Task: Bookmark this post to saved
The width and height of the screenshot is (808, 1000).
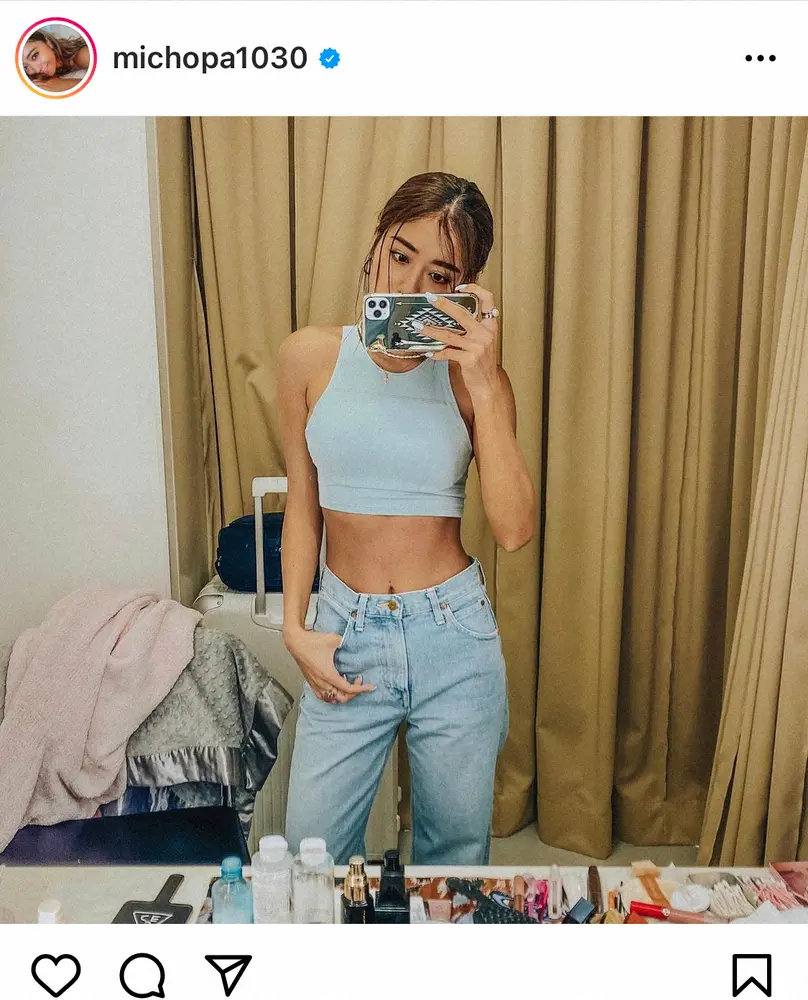Action: [x=751, y=975]
